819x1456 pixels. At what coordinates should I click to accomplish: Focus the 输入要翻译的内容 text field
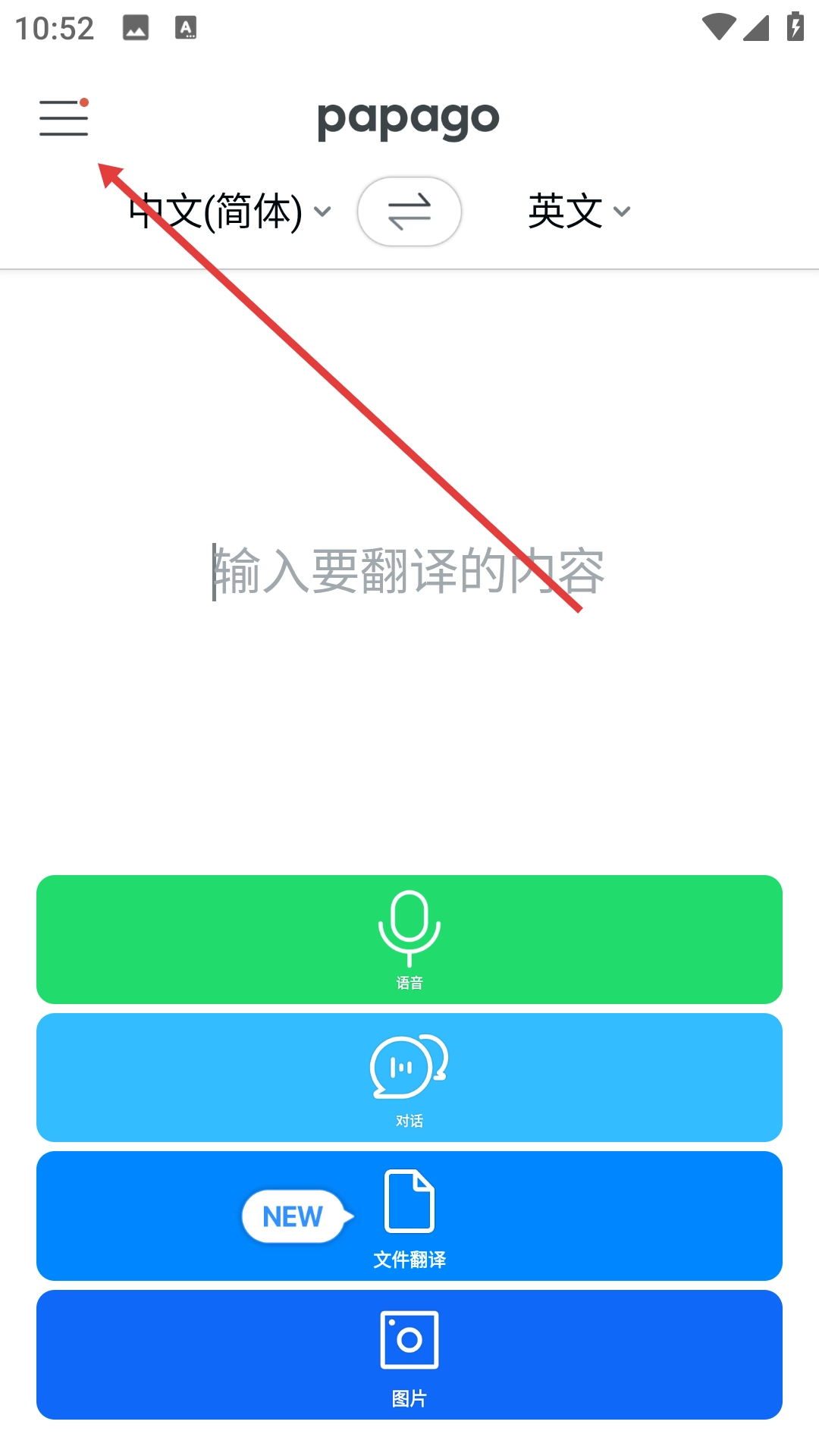point(409,570)
